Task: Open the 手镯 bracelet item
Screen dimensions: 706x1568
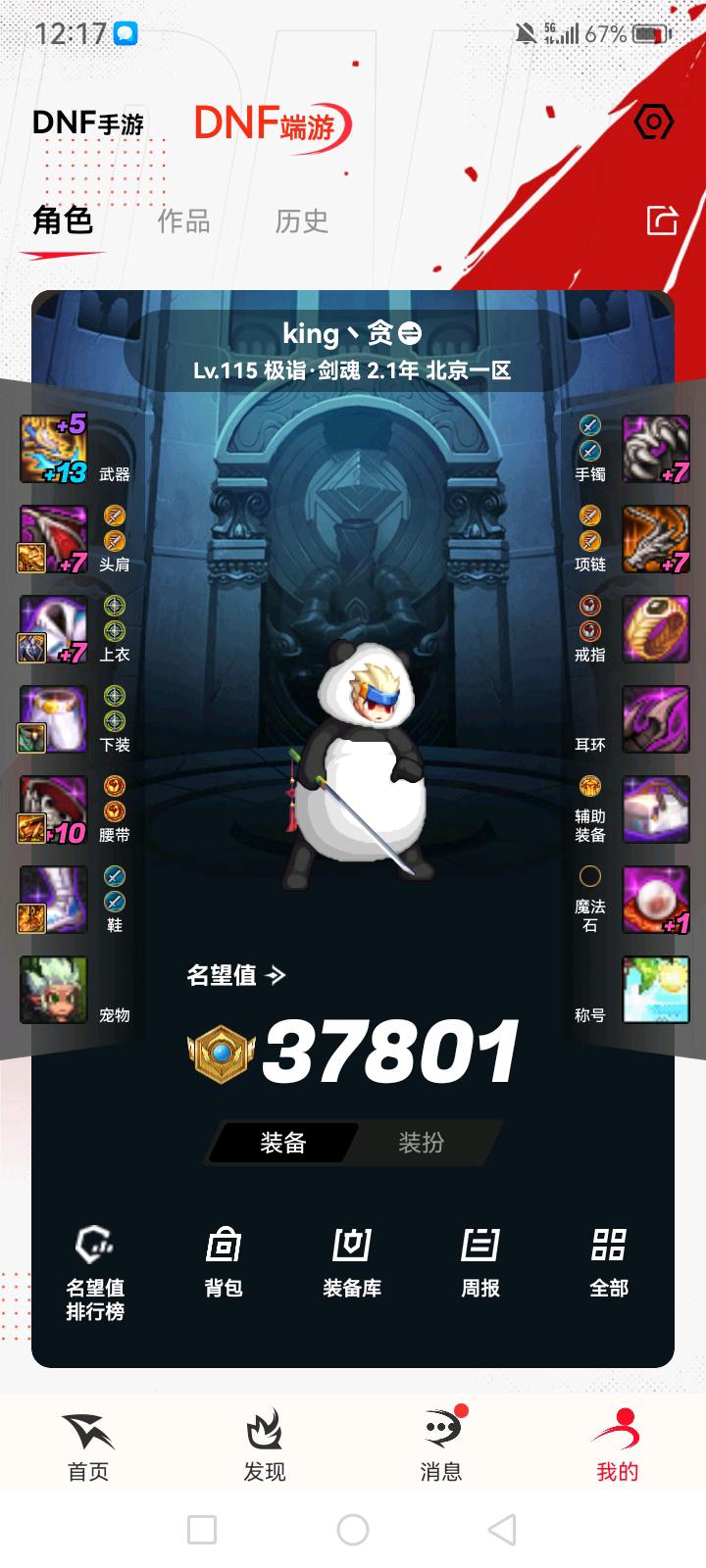Action: click(656, 450)
